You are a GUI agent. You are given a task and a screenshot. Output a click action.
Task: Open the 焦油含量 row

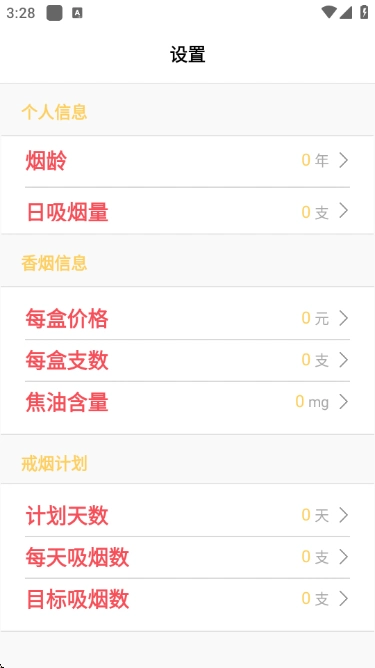pos(188,402)
